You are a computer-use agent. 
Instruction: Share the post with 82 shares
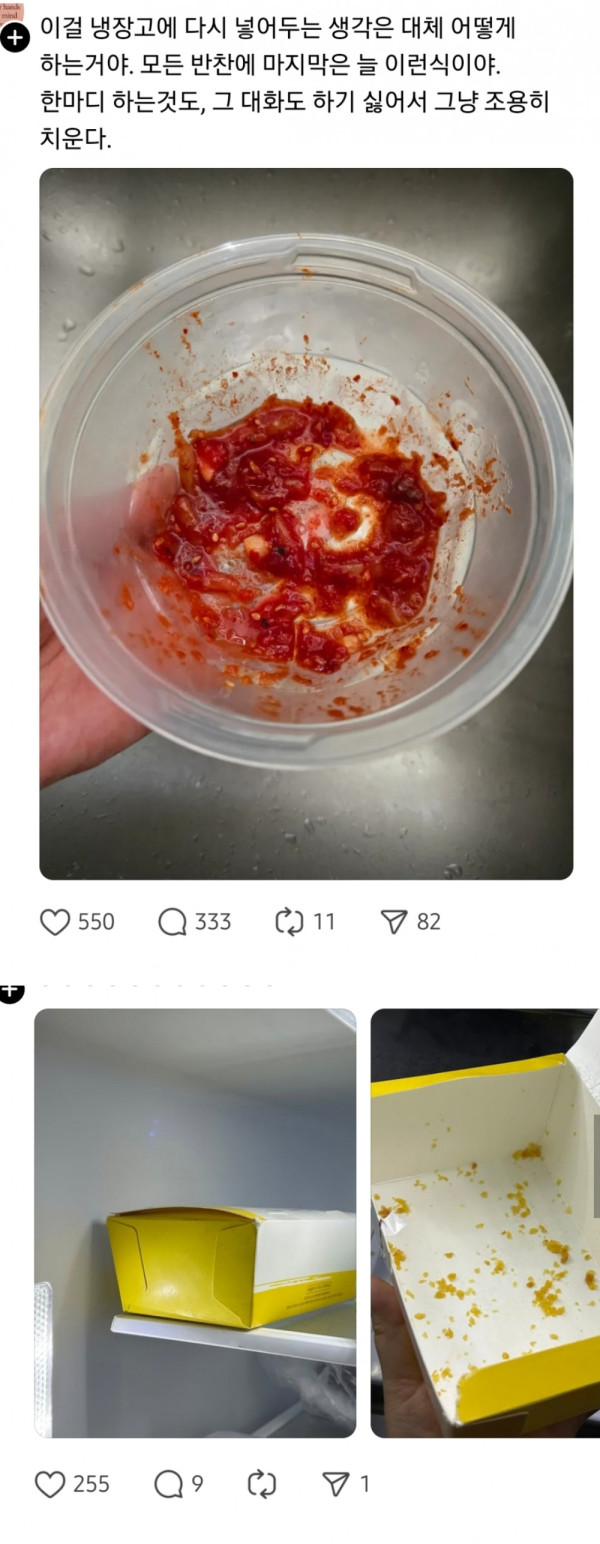(x=394, y=922)
